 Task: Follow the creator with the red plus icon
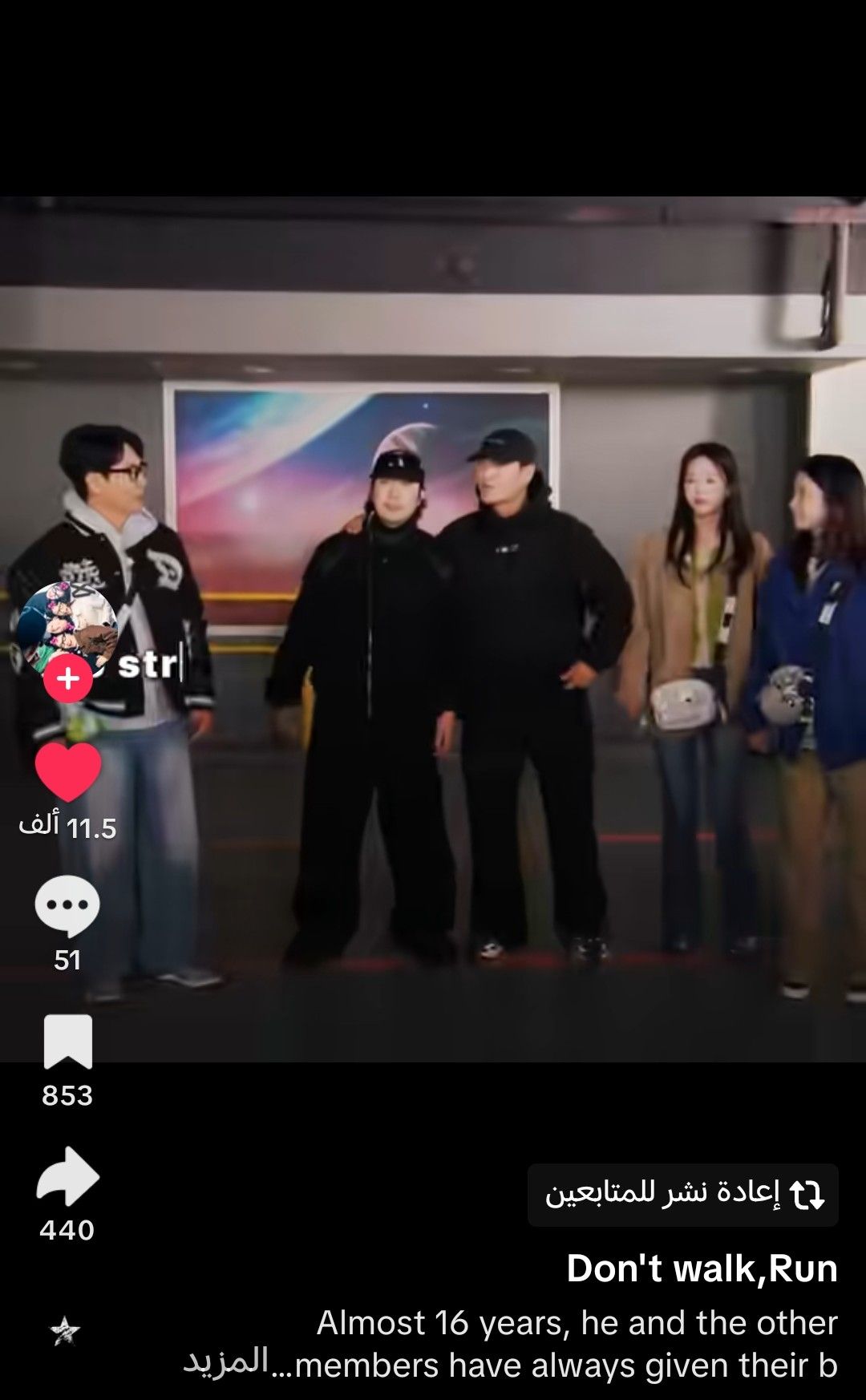pos(70,680)
